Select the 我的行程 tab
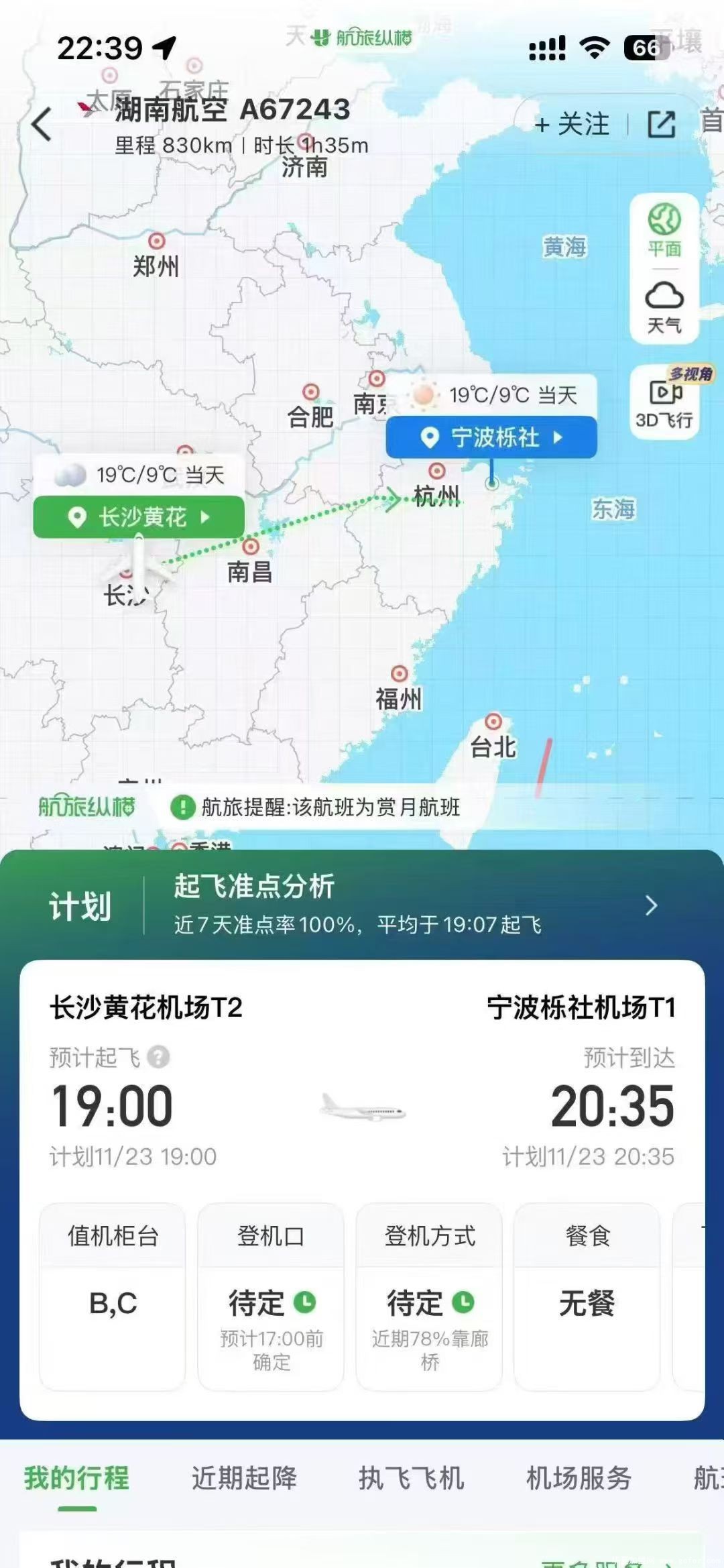This screenshot has width=724, height=1568. (x=76, y=1478)
